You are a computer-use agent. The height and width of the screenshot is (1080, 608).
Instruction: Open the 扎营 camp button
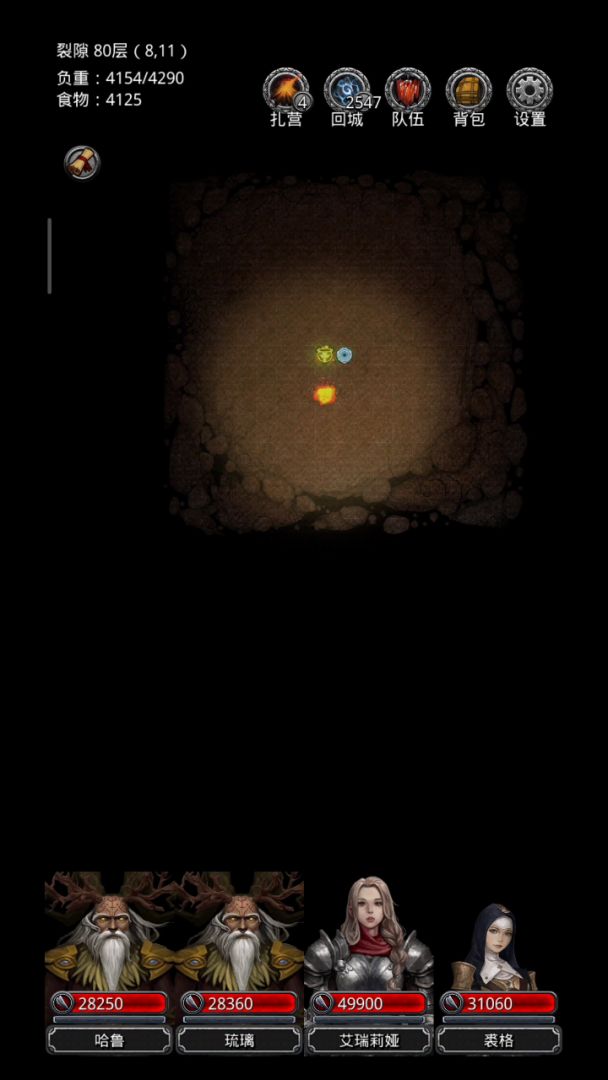tap(286, 92)
